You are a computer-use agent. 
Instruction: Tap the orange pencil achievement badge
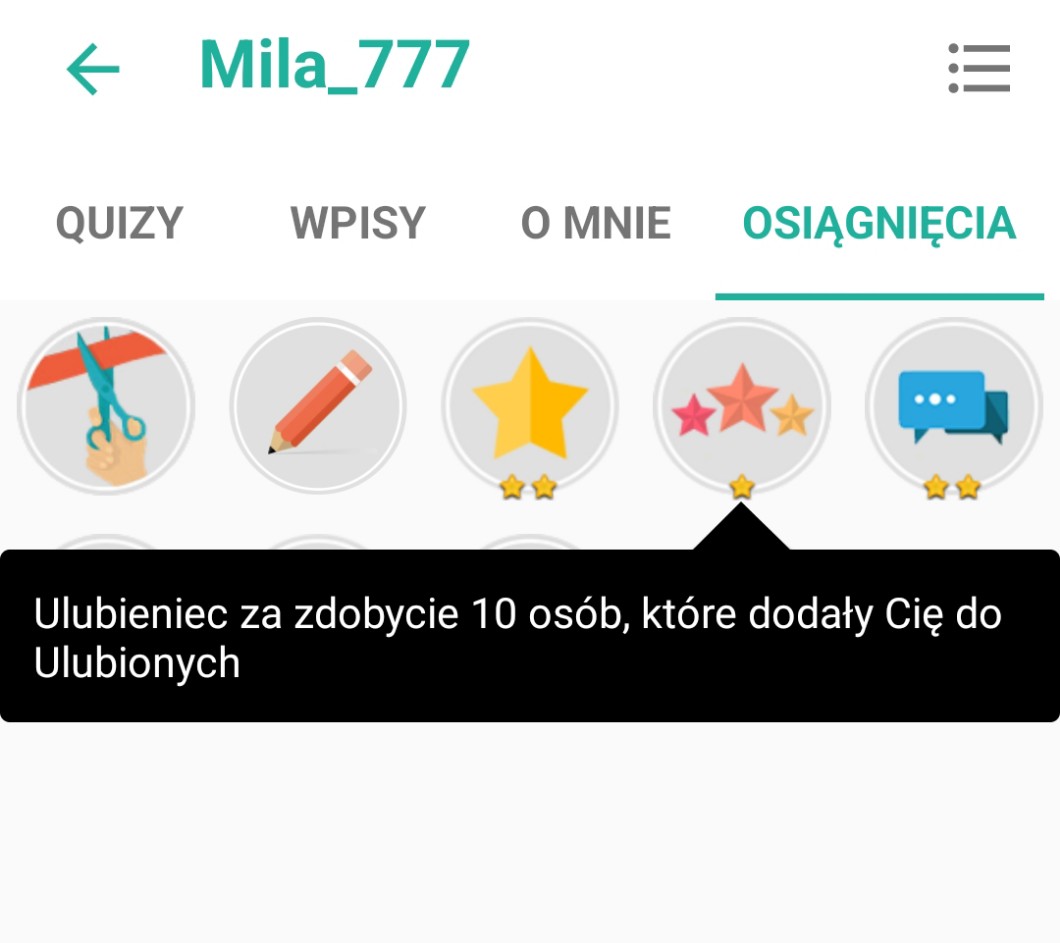[318, 406]
